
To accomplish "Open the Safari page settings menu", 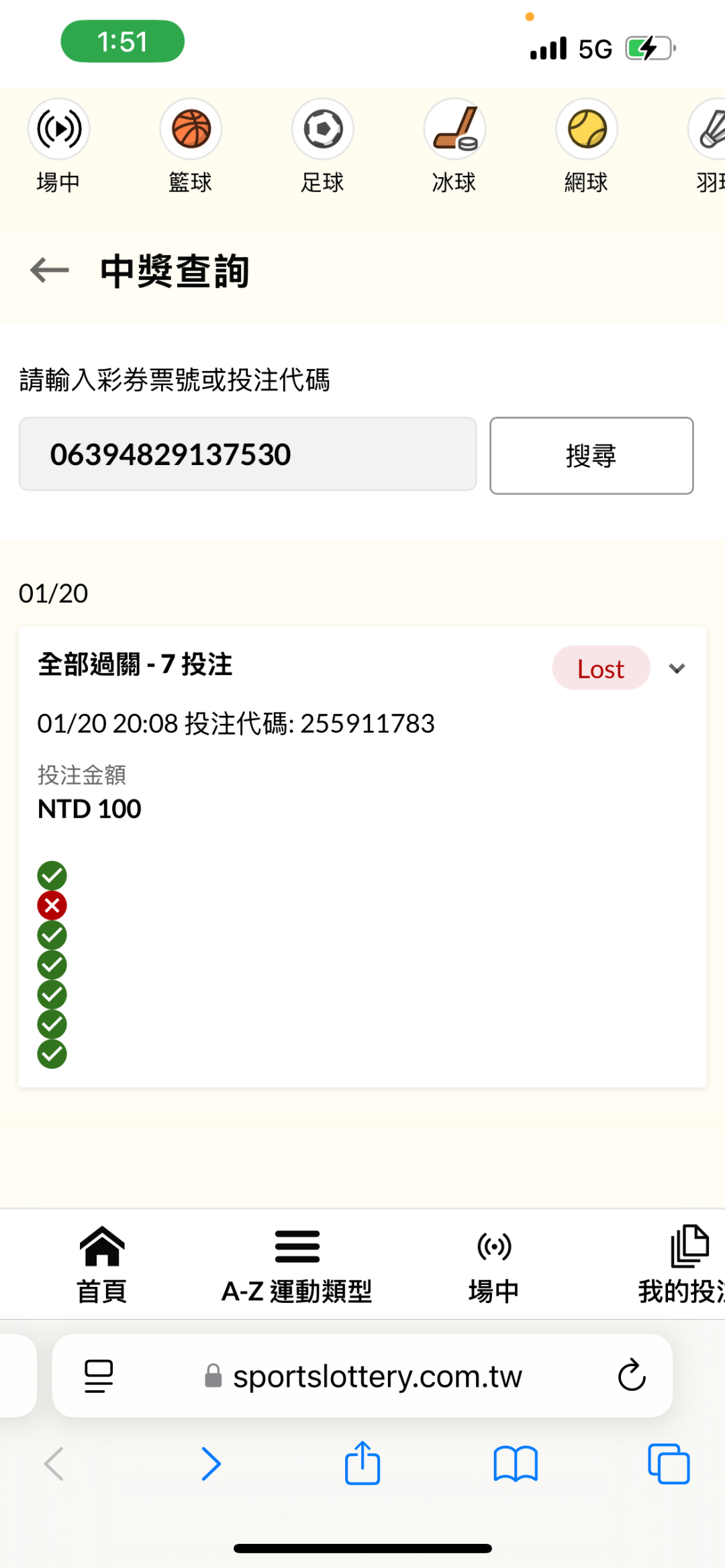I will point(99,1376).
